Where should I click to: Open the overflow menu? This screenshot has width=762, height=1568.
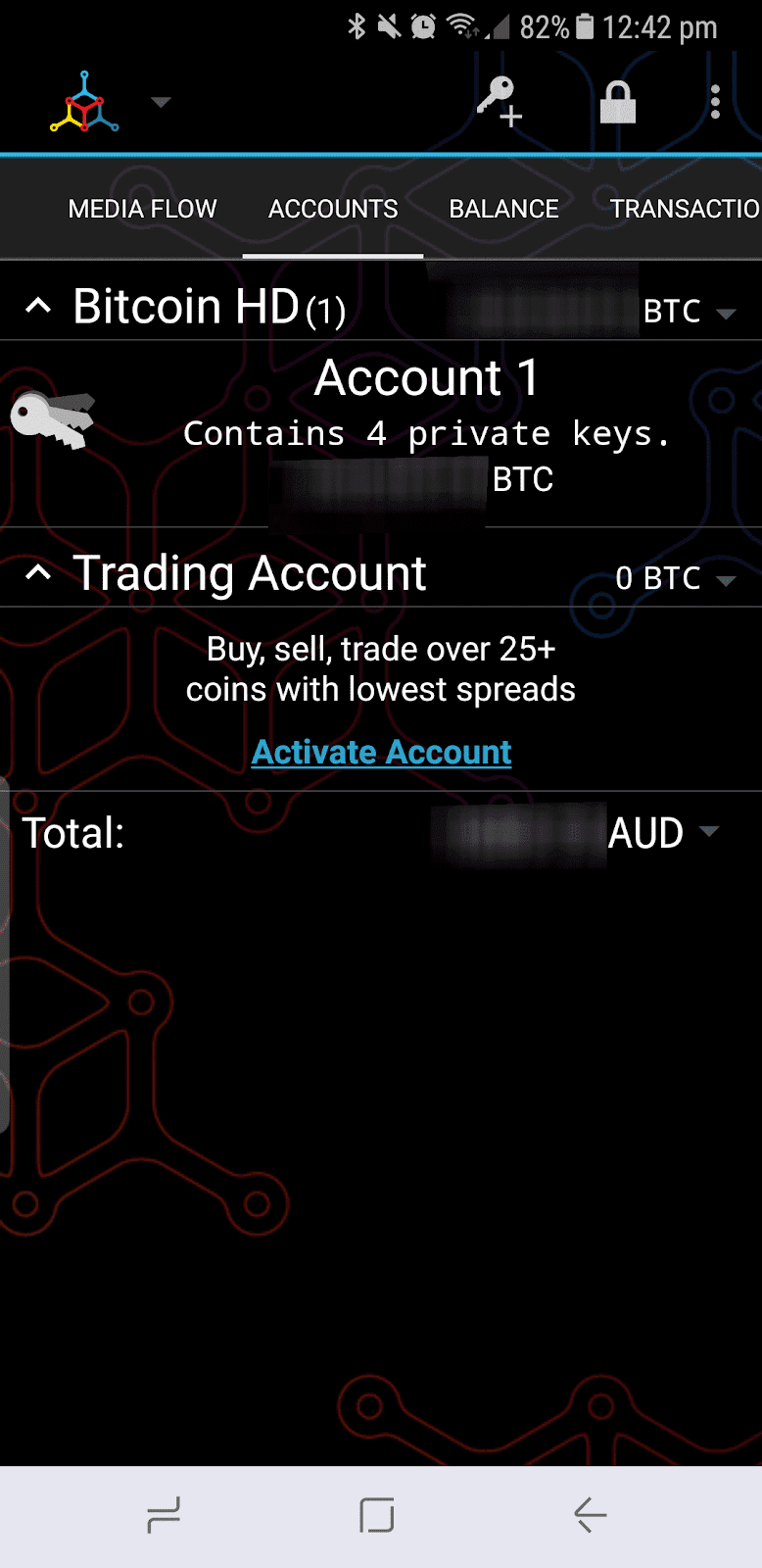point(716,102)
